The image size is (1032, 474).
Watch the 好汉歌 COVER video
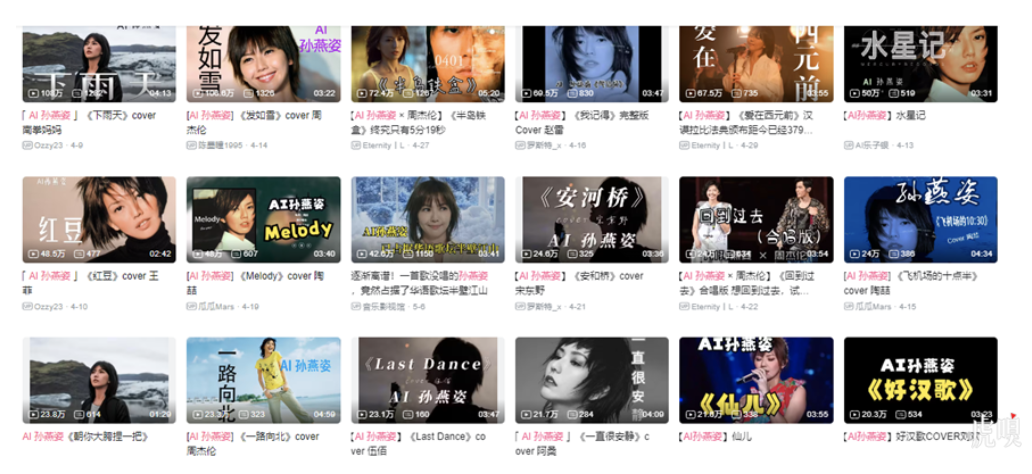[920, 380]
